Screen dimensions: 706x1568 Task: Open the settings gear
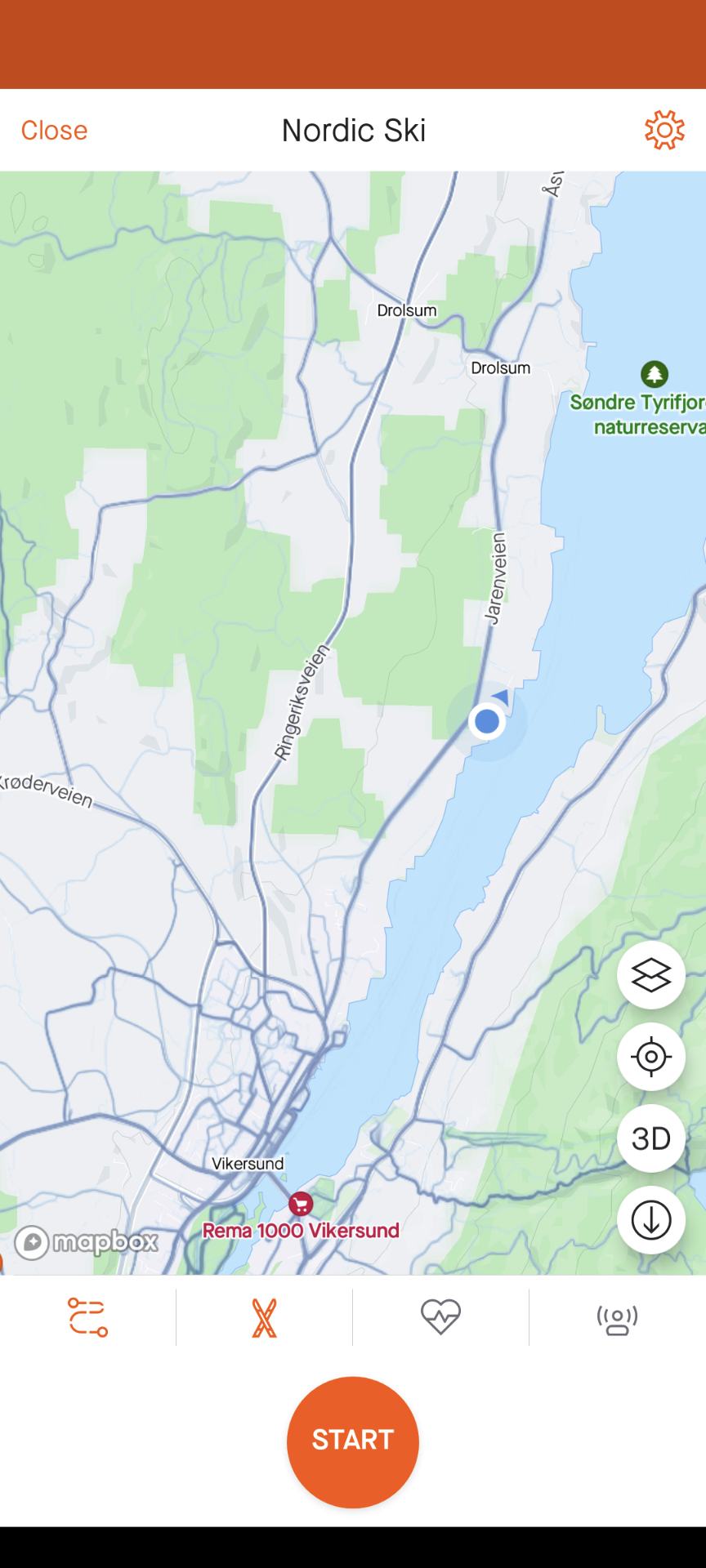[664, 131]
